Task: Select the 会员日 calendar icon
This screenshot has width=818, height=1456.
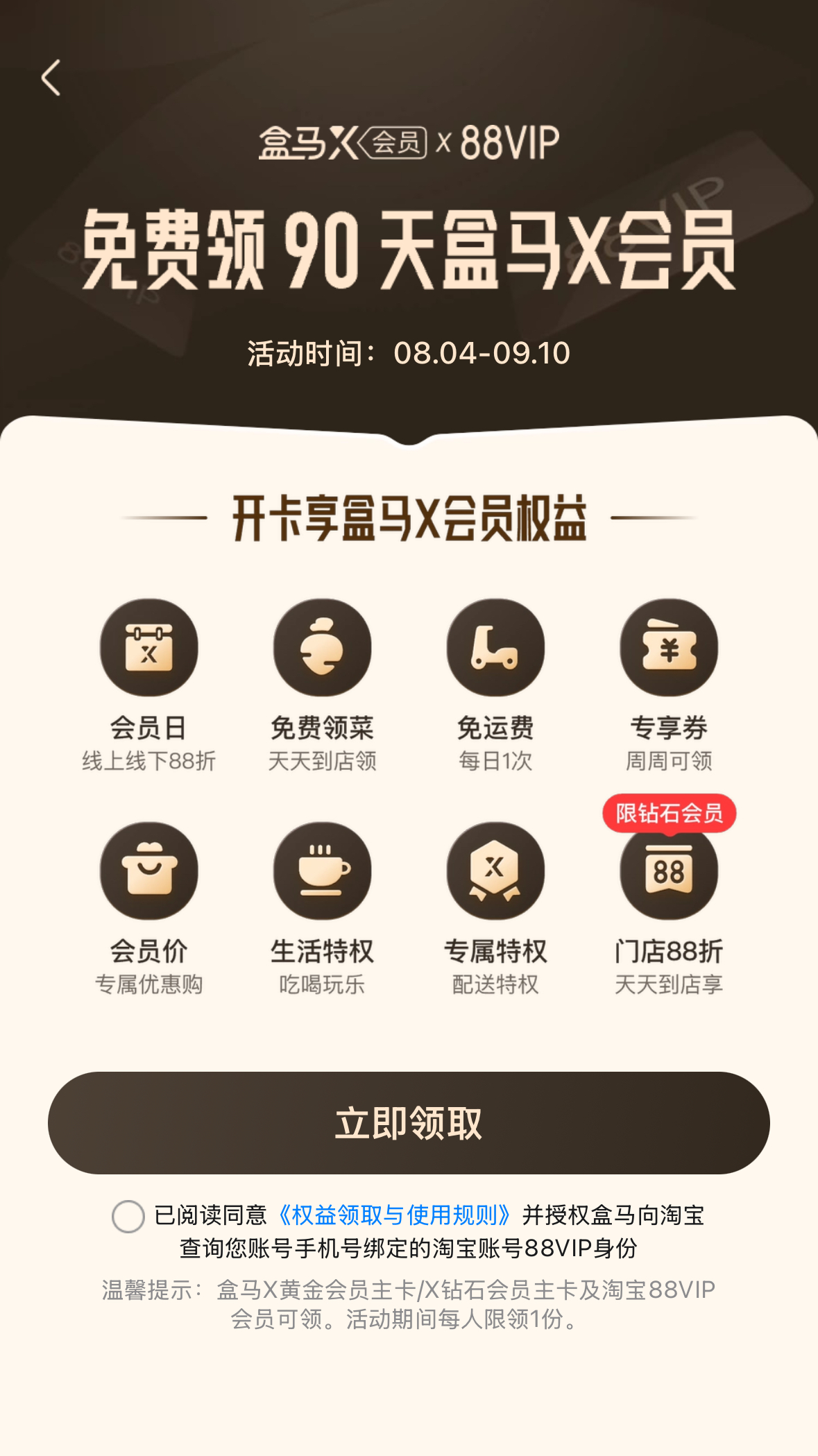Action: tap(148, 646)
